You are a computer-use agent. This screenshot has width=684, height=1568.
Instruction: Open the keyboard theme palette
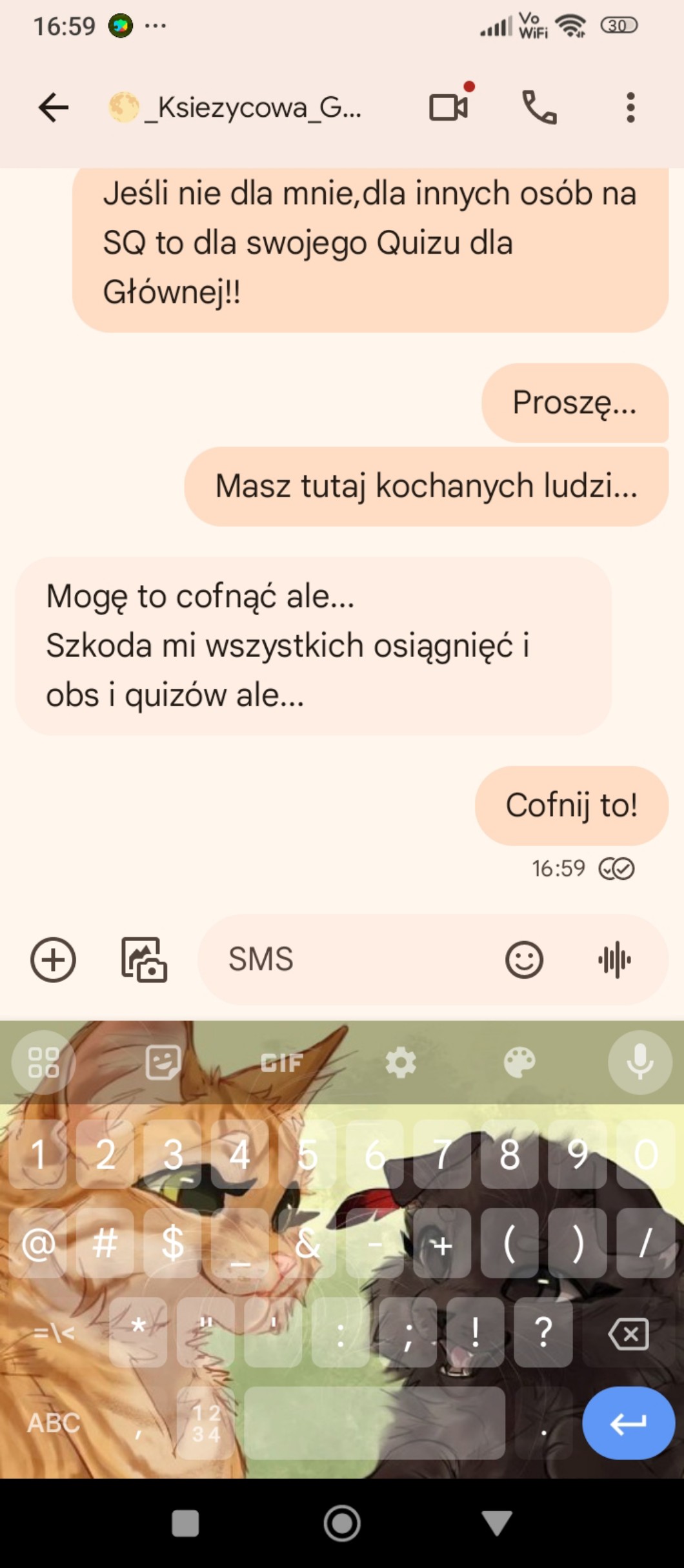(x=519, y=1063)
